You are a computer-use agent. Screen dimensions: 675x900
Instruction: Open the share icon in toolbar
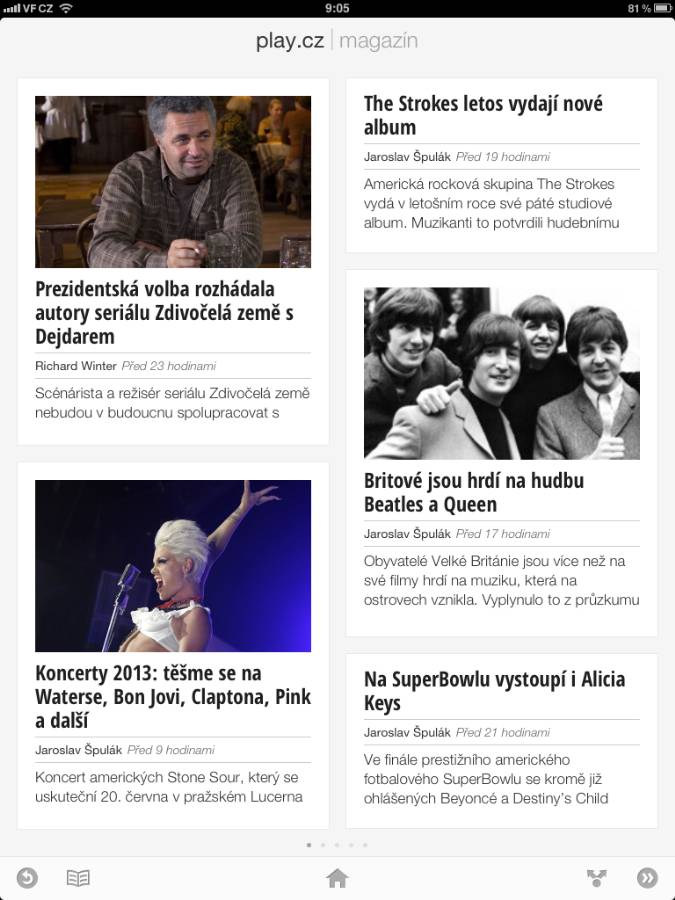pos(597,878)
